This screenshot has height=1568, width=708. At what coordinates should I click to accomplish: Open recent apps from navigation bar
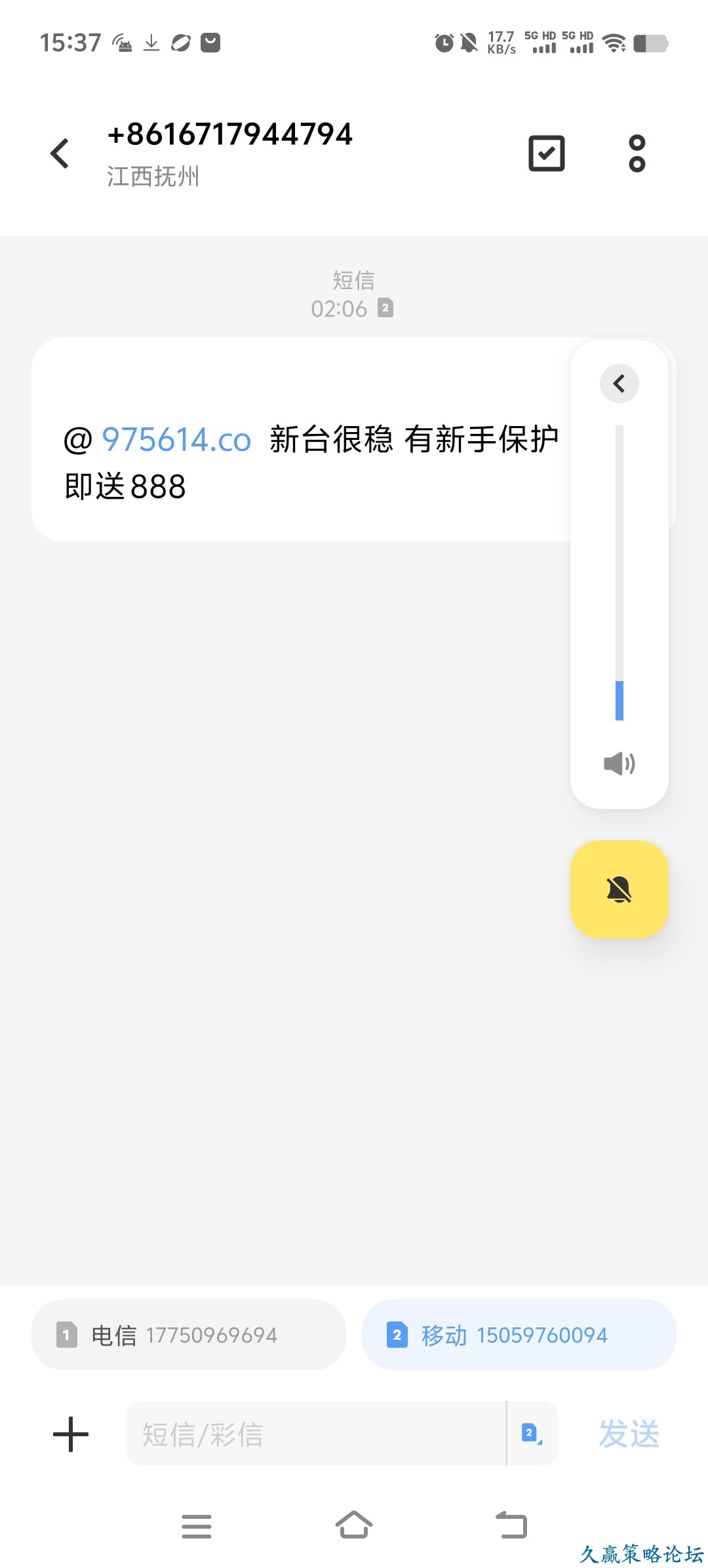197,1526
